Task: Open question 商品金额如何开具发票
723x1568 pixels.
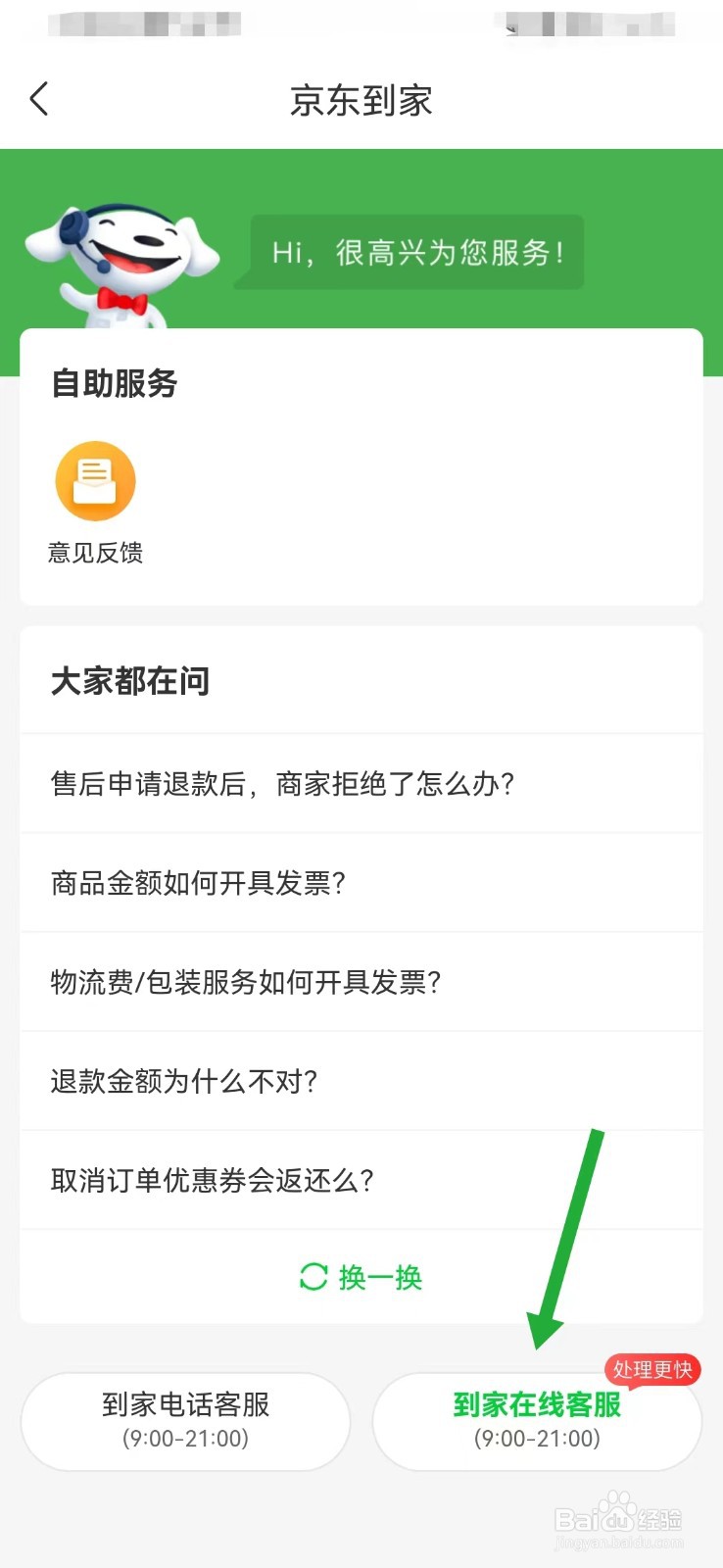Action: click(x=199, y=883)
